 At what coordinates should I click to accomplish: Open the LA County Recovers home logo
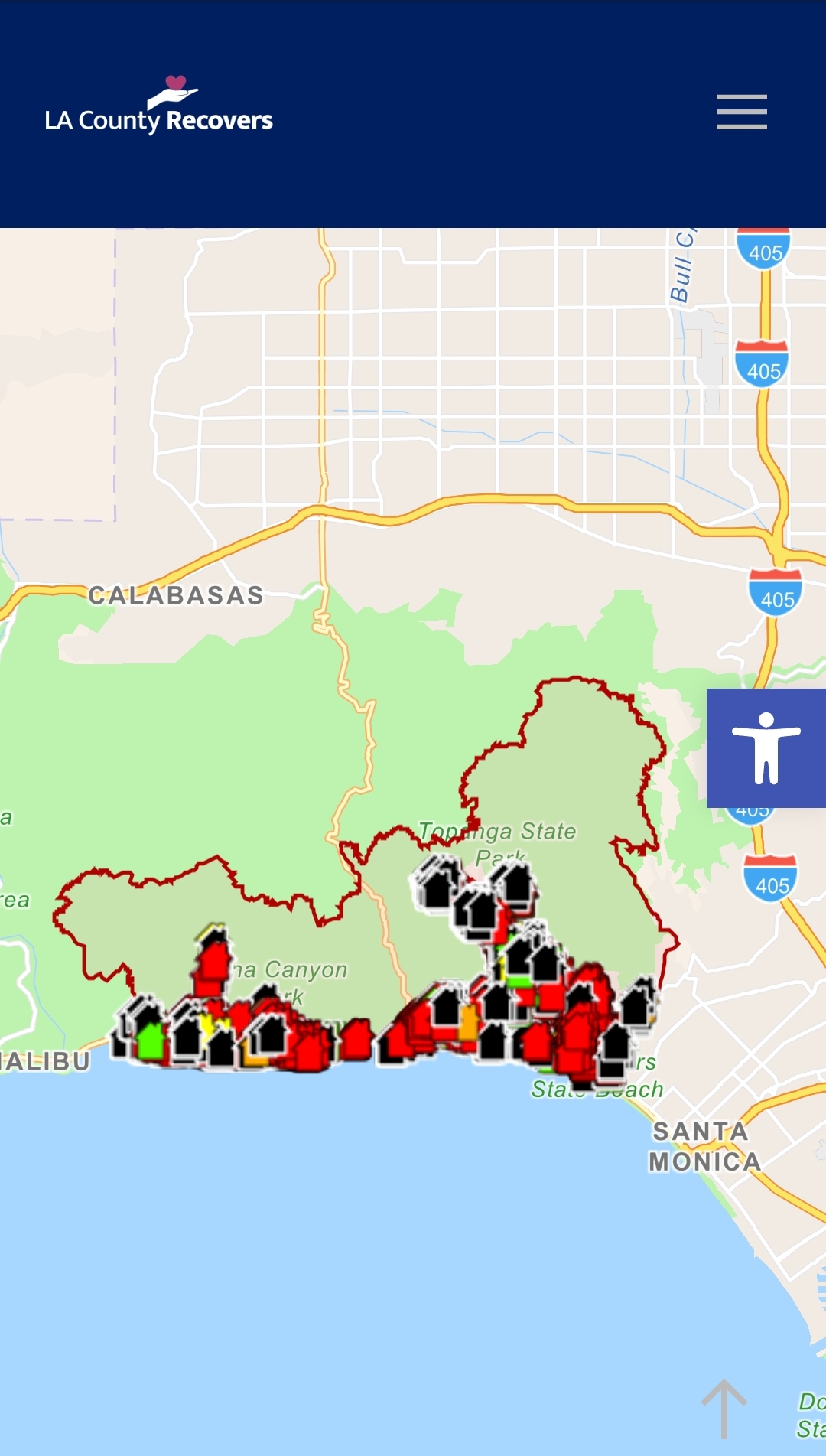click(159, 106)
